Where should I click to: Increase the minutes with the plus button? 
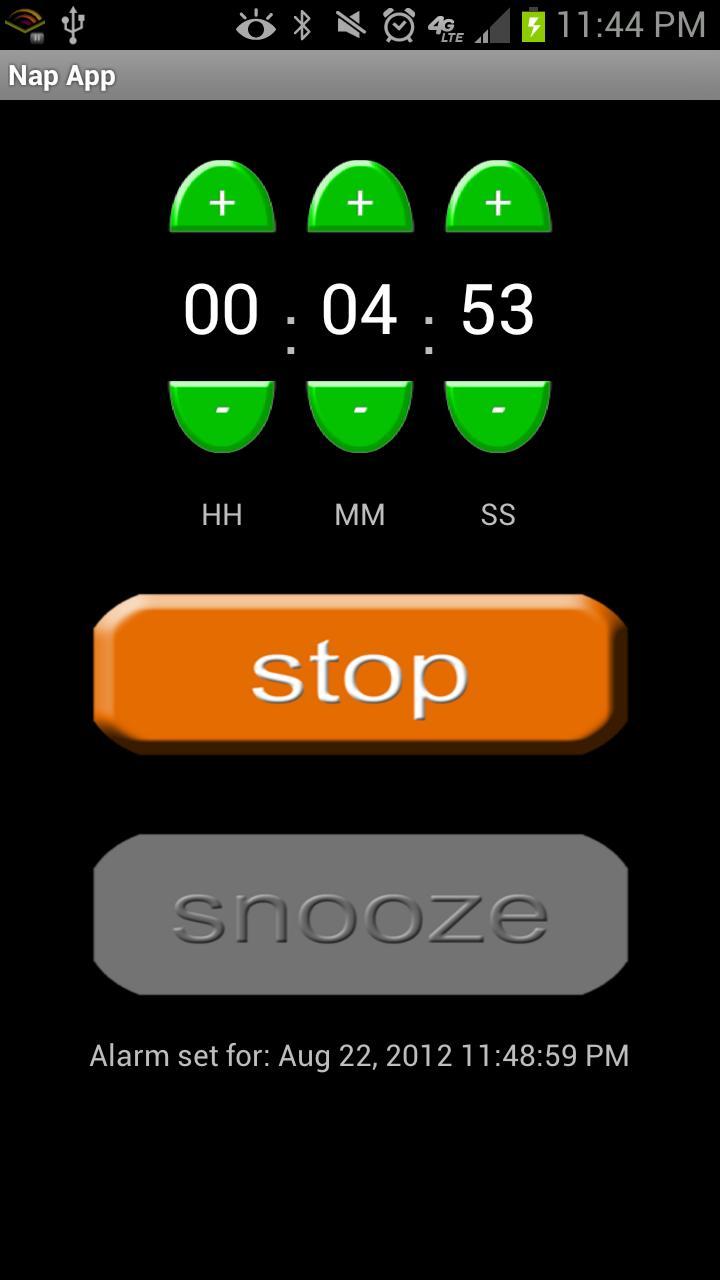360,199
